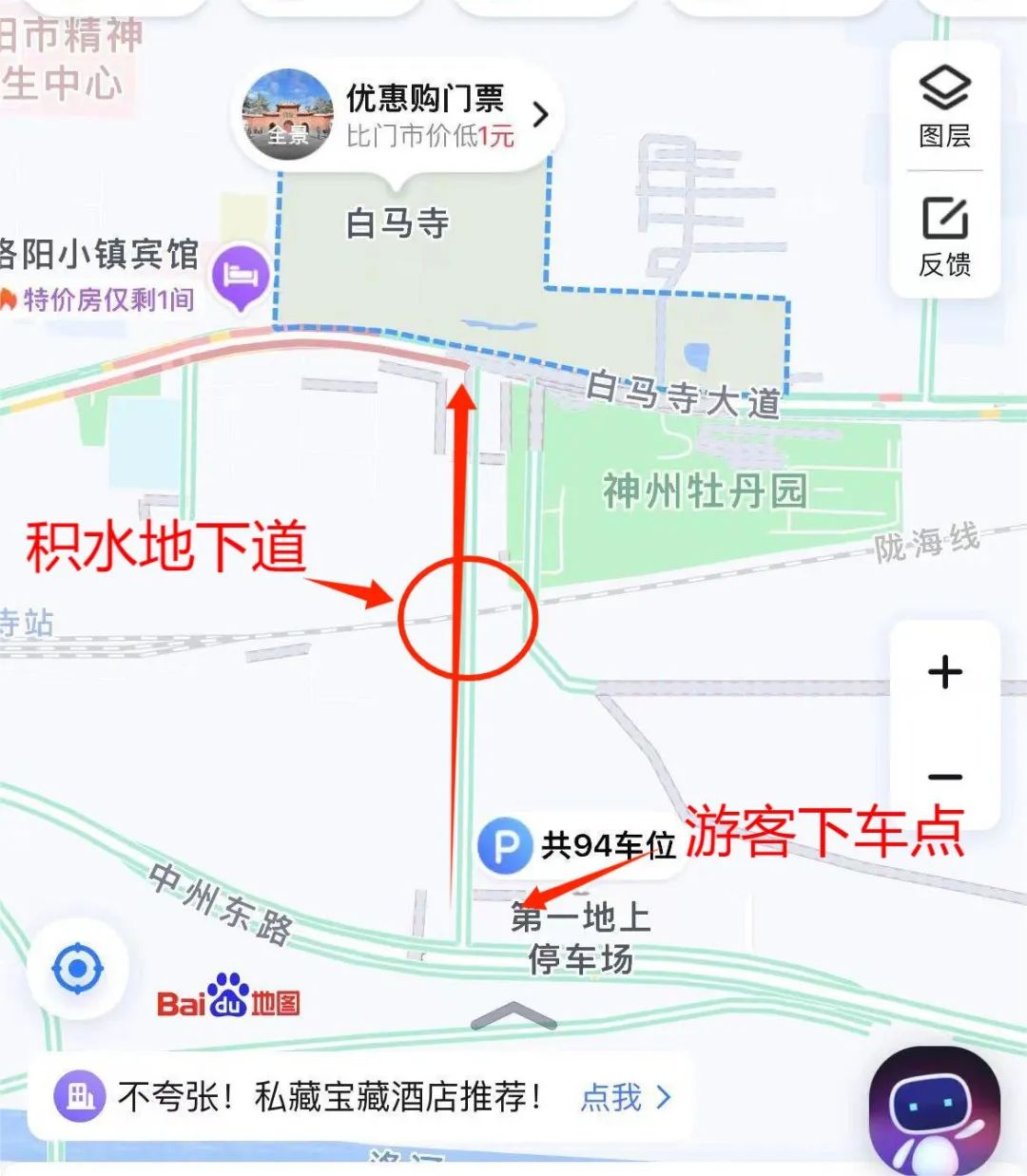Expand the ticket popup with its right chevron
The width and height of the screenshot is (1027, 1176).
(540, 113)
